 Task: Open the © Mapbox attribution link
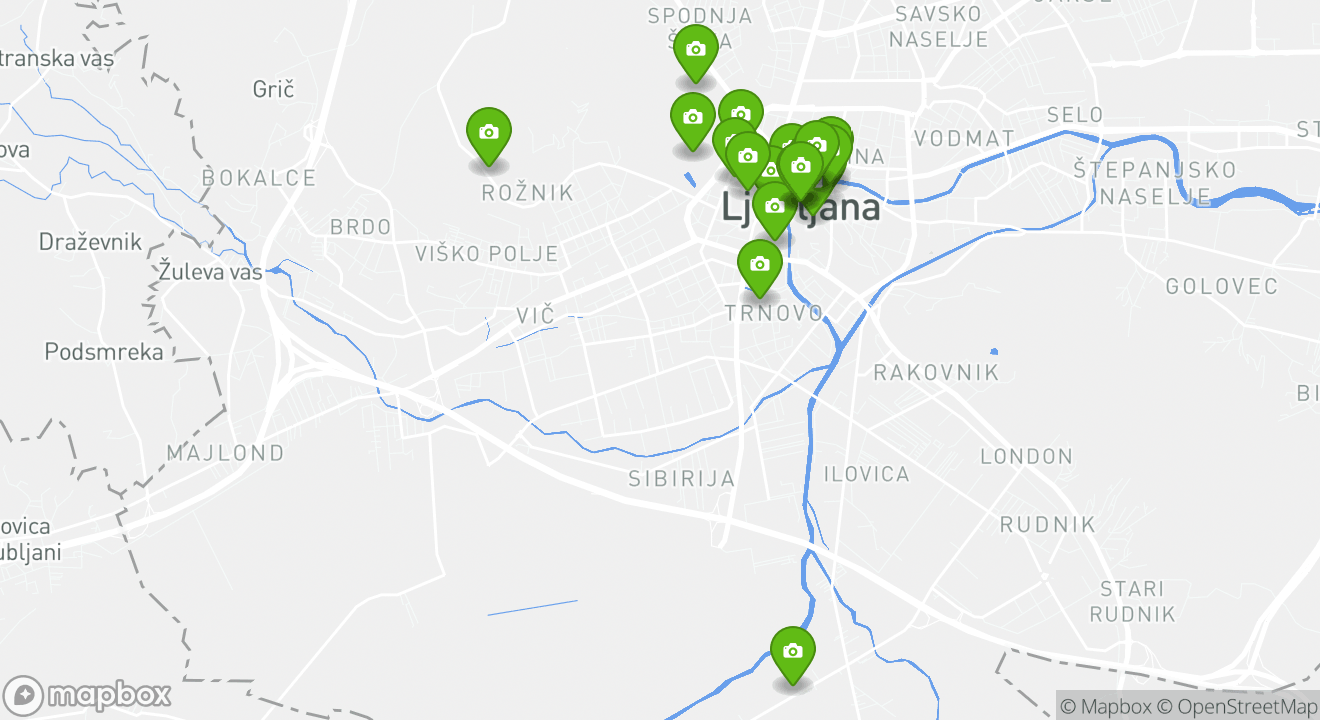click(x=1105, y=707)
